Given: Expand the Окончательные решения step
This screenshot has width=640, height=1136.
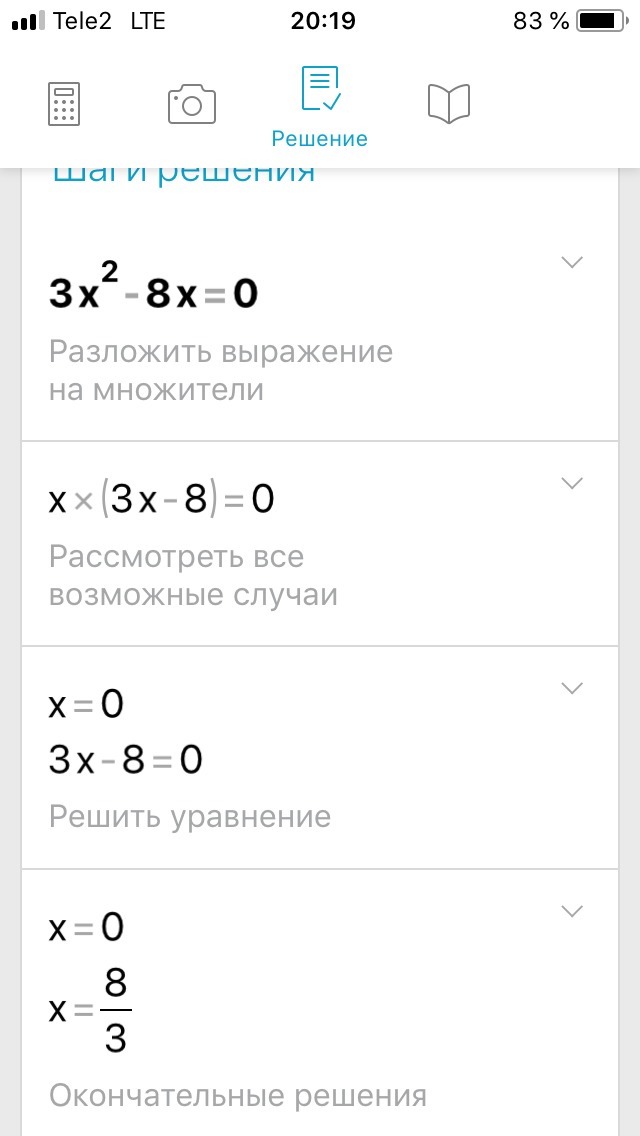Looking at the screenshot, I should click(x=572, y=911).
